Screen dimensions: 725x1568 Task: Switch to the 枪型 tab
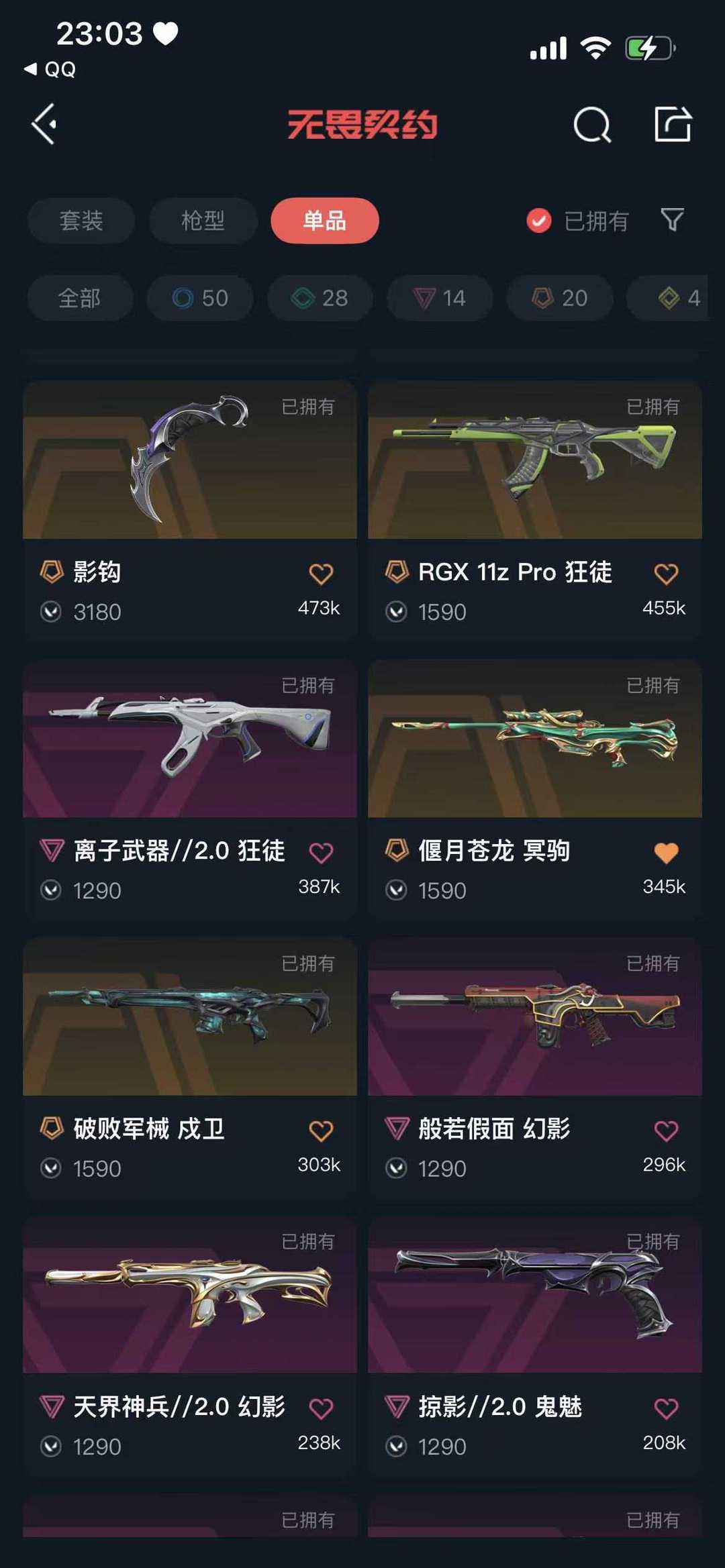203,221
